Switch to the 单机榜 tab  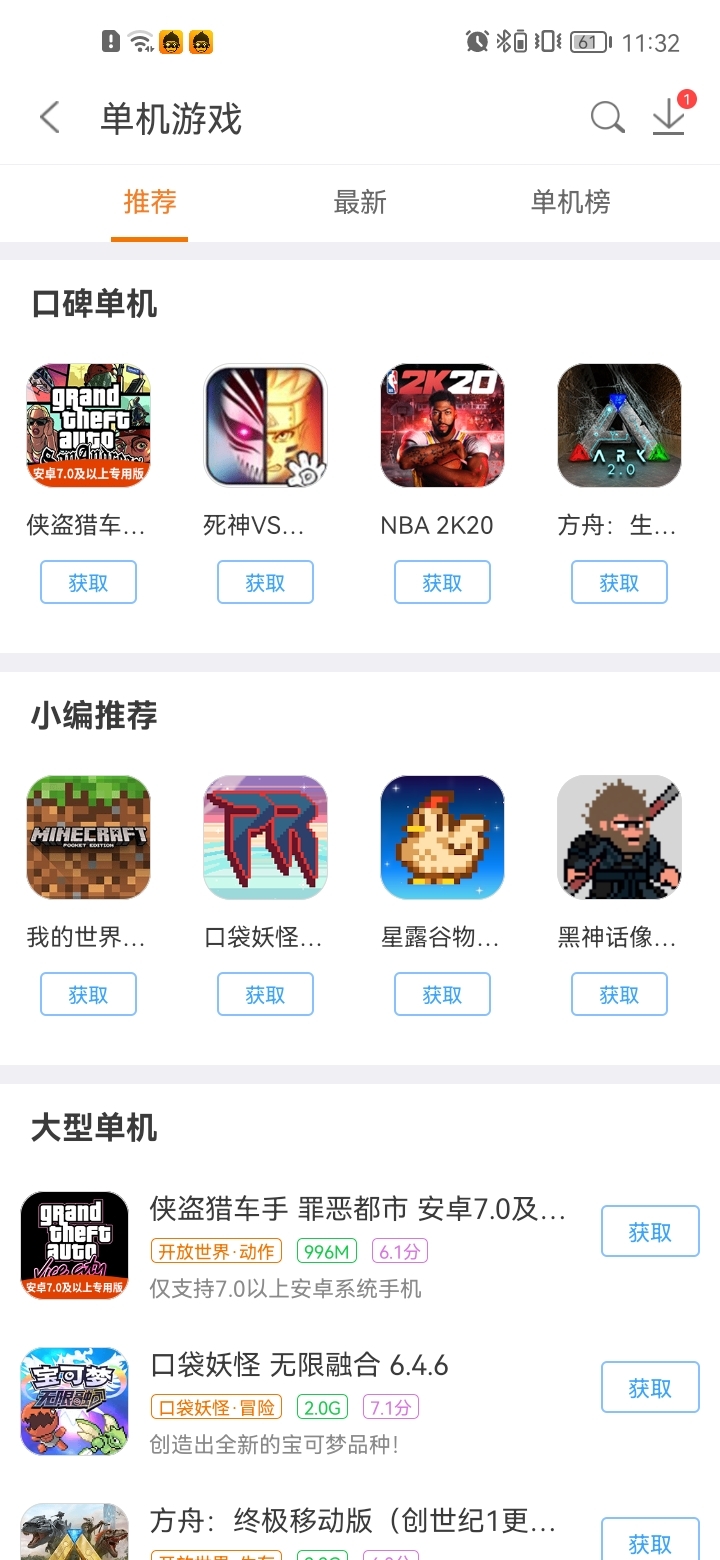[570, 202]
